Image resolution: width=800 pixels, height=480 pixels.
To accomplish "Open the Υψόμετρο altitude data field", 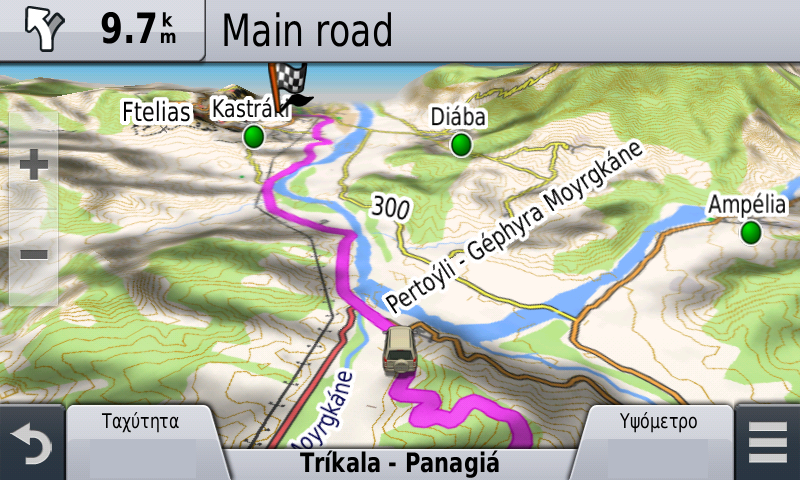I will (x=658, y=440).
